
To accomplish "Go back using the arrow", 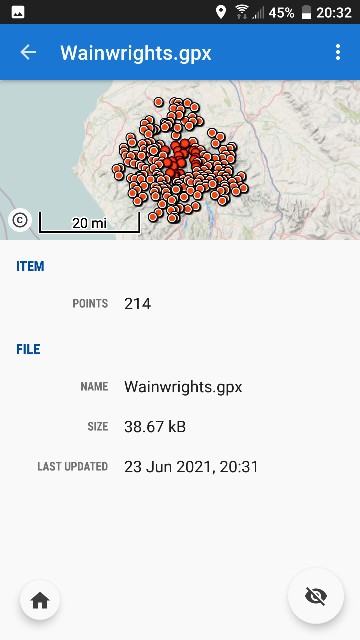I will 28,52.
